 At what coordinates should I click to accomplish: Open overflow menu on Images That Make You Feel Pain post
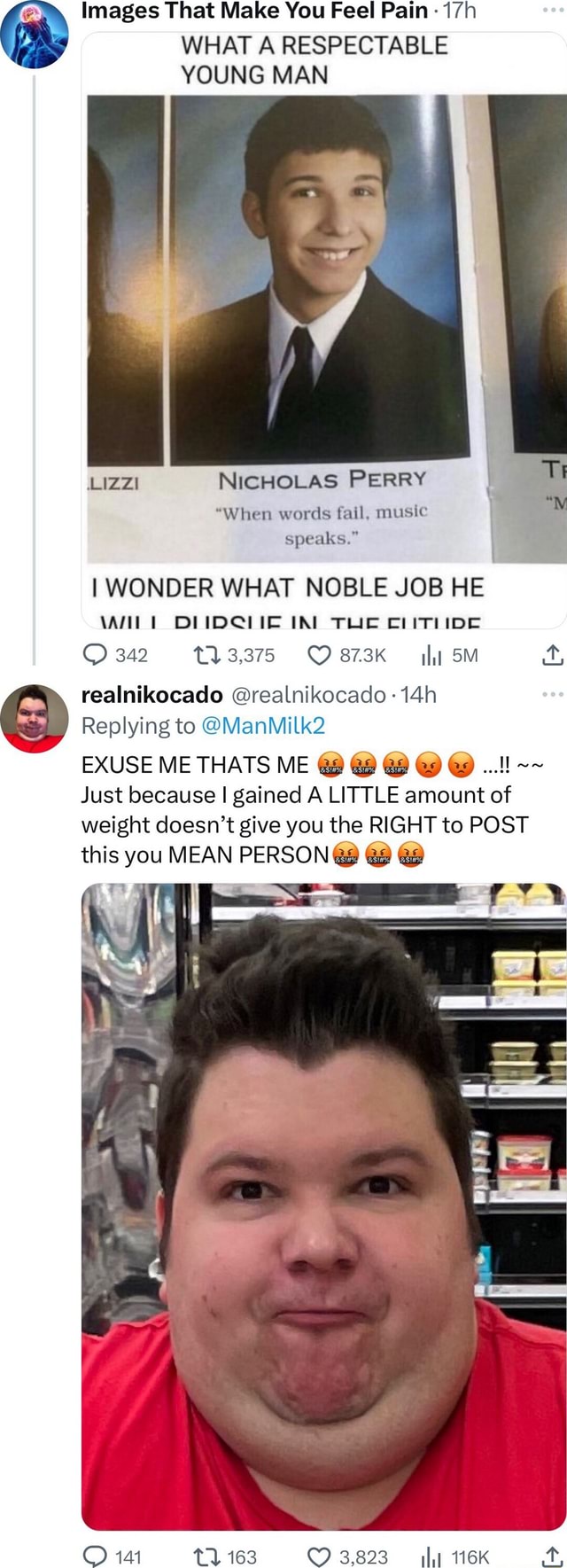coord(552,11)
